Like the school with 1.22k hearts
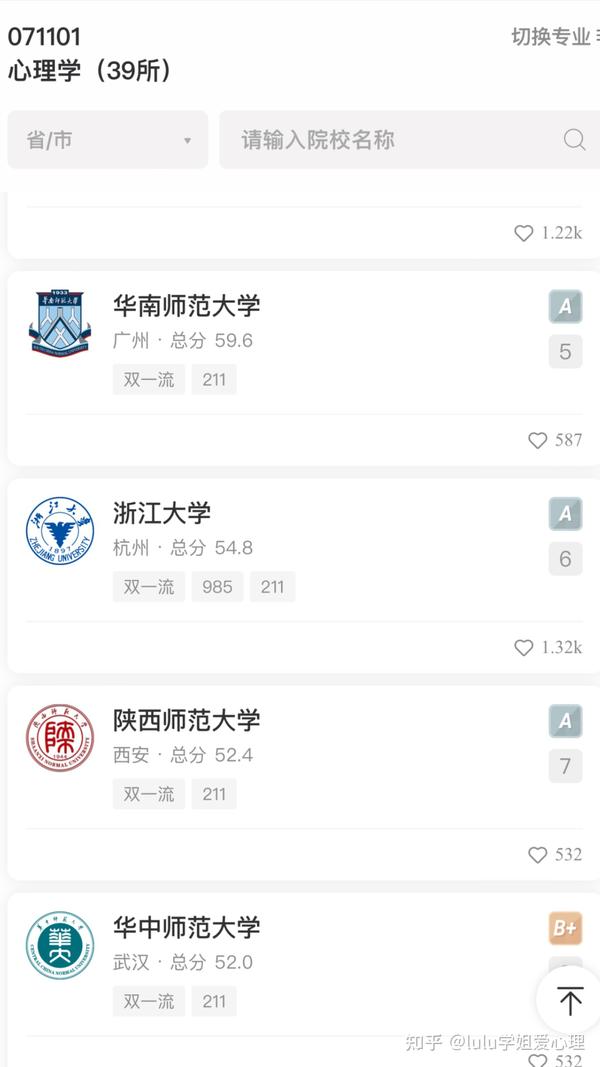Image resolution: width=600 pixels, height=1067 pixels. [x=523, y=233]
